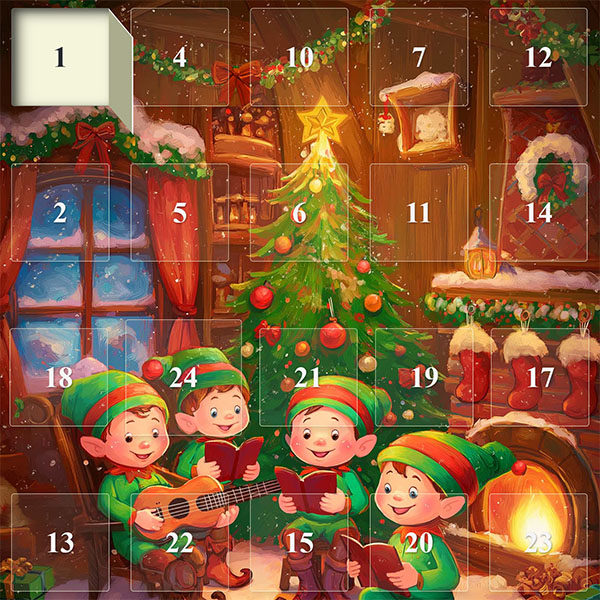Viewport: 600px width, 600px height.
Task: Open door number 6
Action: coord(299,213)
